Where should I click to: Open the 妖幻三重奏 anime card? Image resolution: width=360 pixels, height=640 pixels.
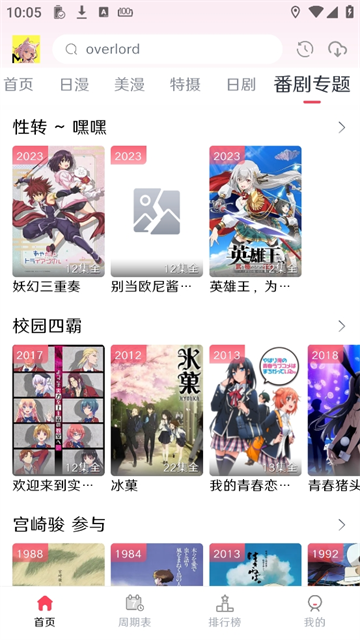tap(58, 220)
